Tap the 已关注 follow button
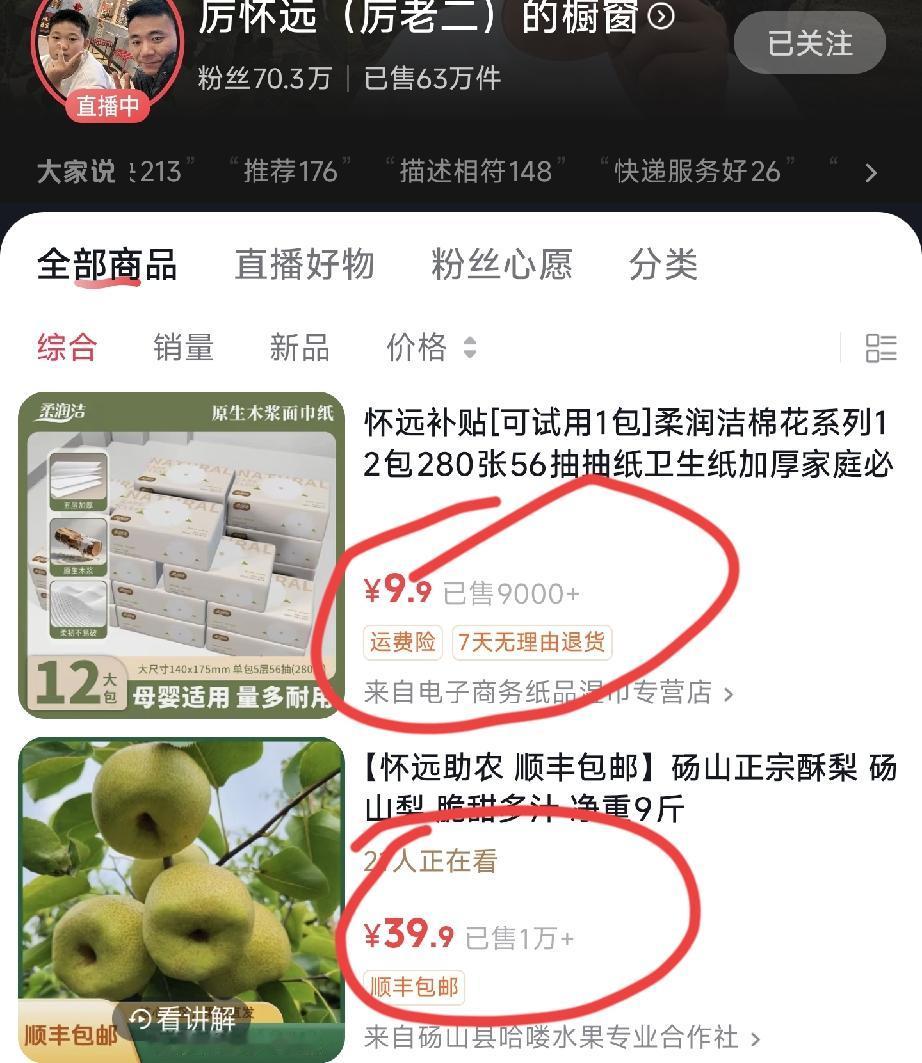The width and height of the screenshot is (922, 1063). pos(809,43)
